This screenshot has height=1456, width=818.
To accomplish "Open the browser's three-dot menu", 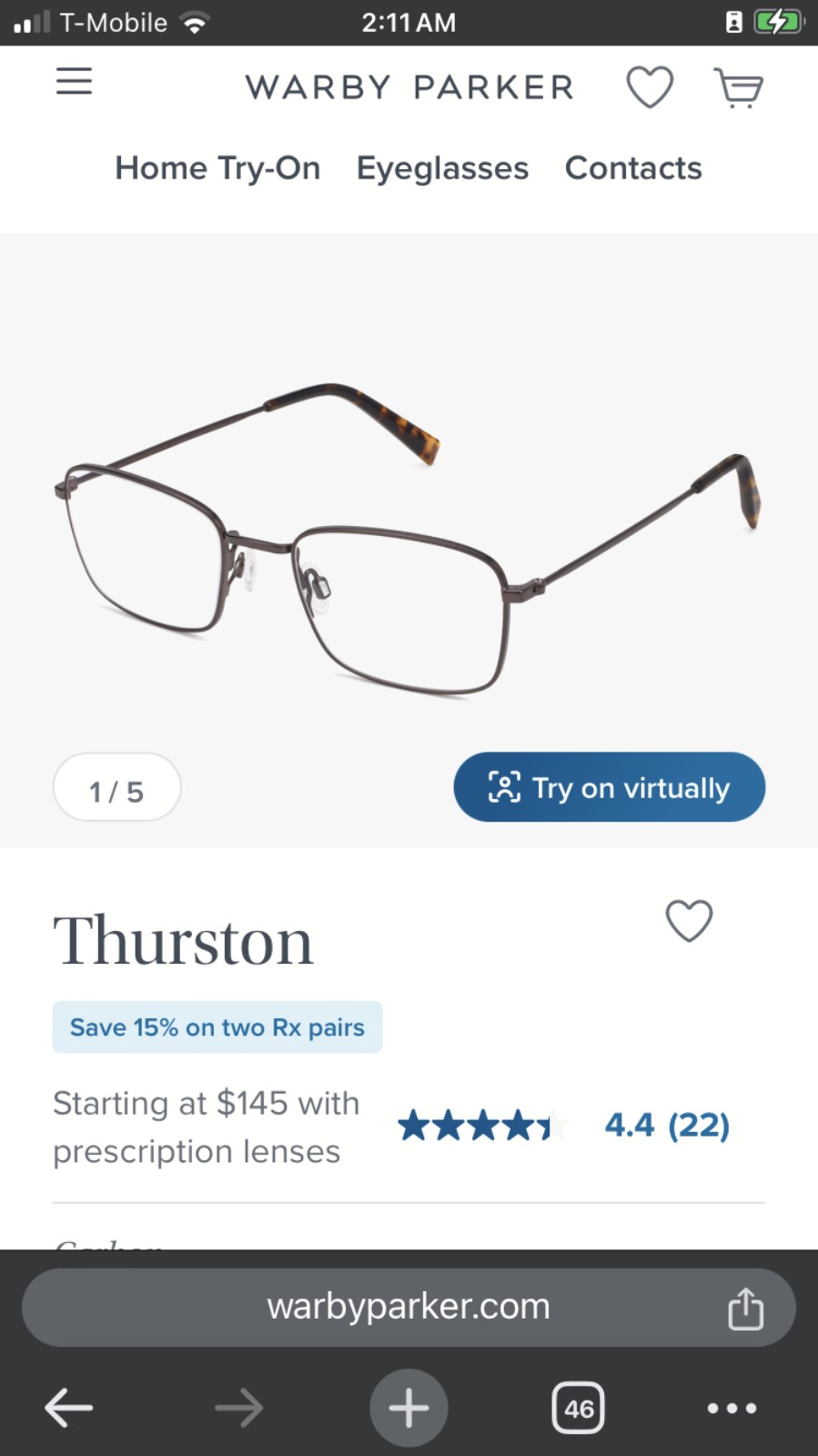I will pos(732,1408).
